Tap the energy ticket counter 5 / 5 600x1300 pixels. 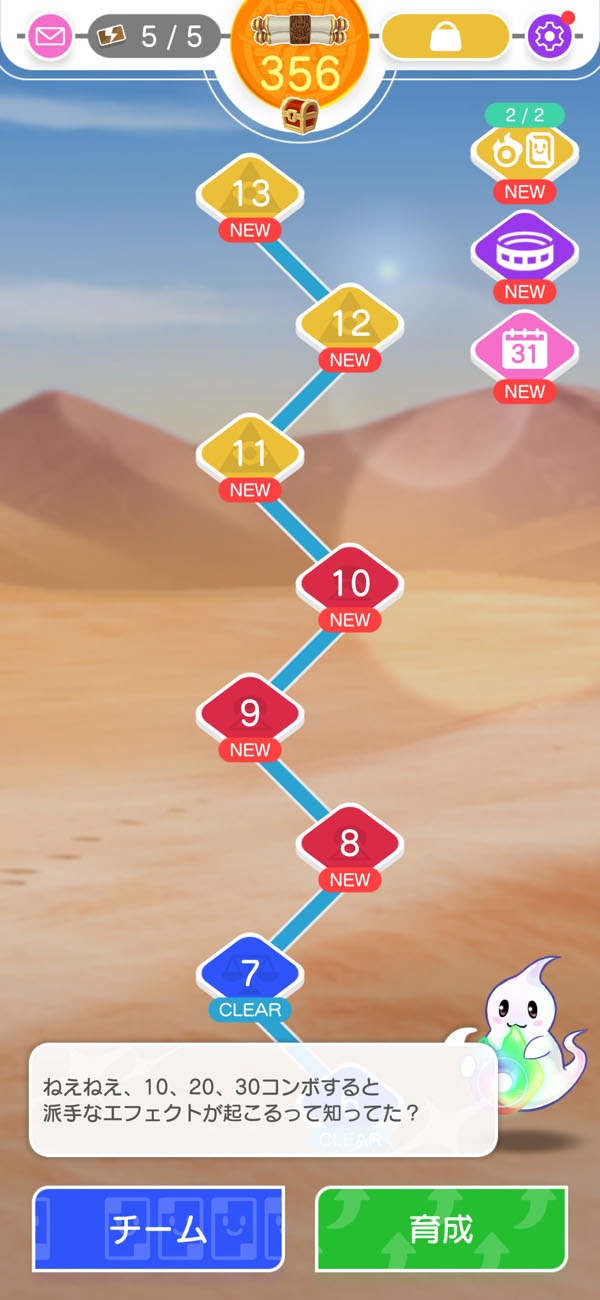pyautogui.click(x=154, y=37)
